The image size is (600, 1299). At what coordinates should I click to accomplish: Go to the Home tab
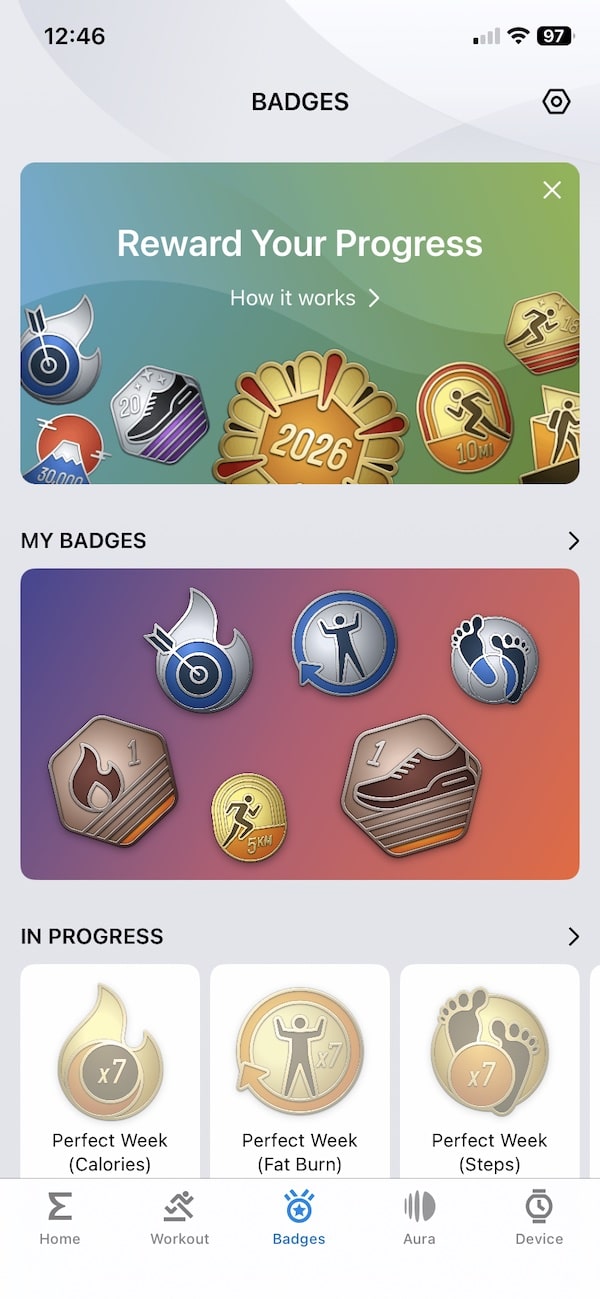click(60, 1218)
